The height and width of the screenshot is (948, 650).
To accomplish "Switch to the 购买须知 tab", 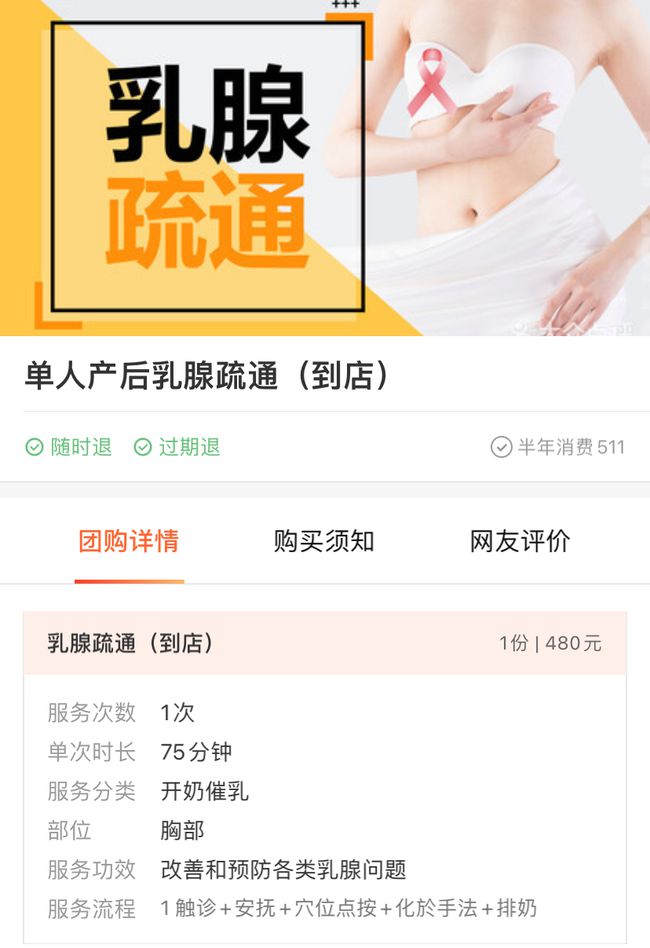I will [324, 541].
